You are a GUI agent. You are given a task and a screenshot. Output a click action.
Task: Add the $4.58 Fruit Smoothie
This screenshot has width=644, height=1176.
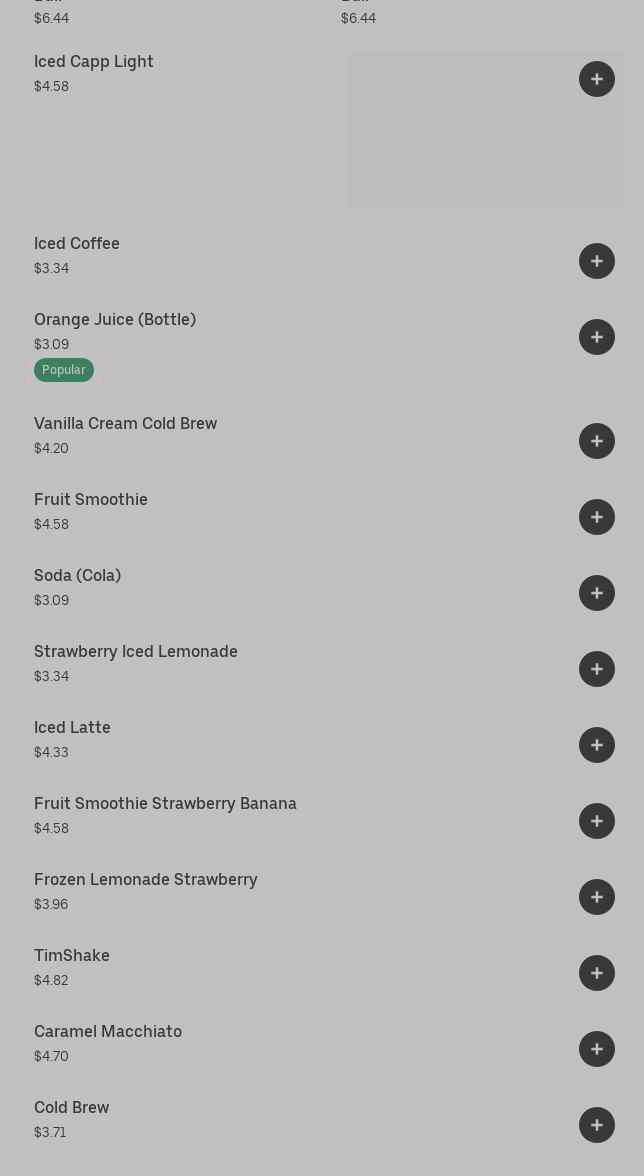pyautogui.click(x=597, y=517)
